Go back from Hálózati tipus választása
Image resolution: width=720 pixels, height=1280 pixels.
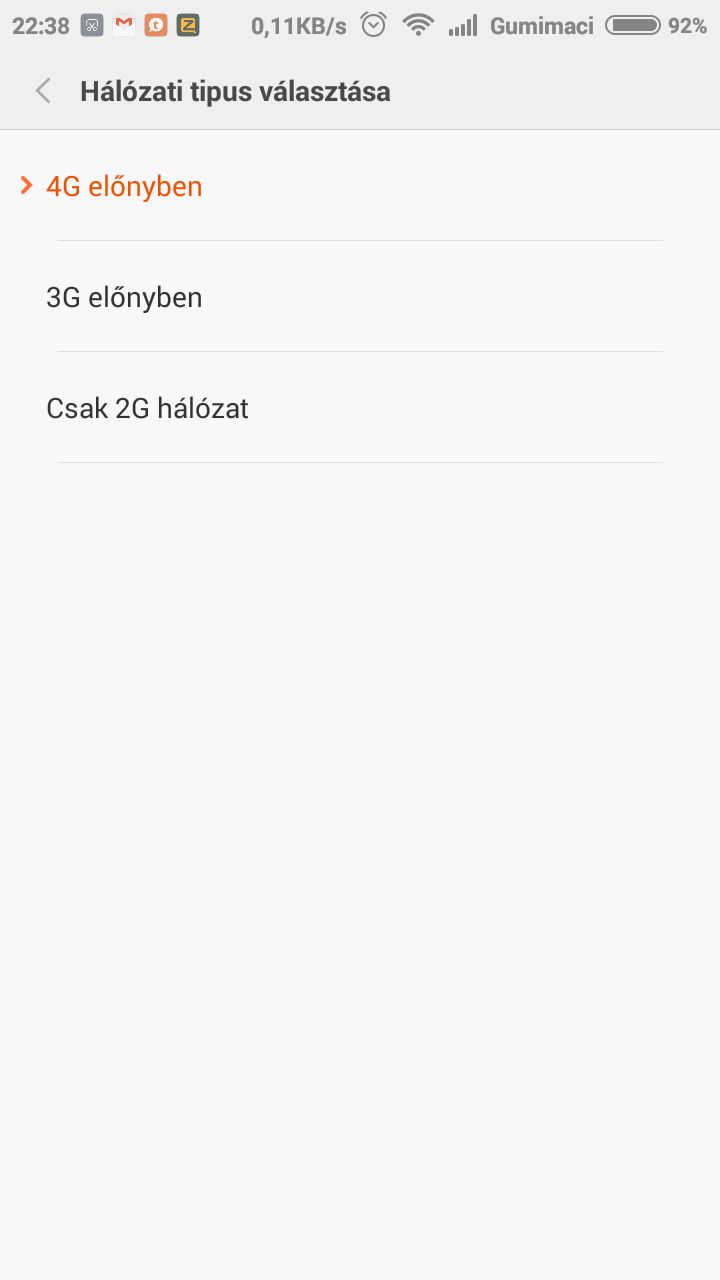pos(43,91)
